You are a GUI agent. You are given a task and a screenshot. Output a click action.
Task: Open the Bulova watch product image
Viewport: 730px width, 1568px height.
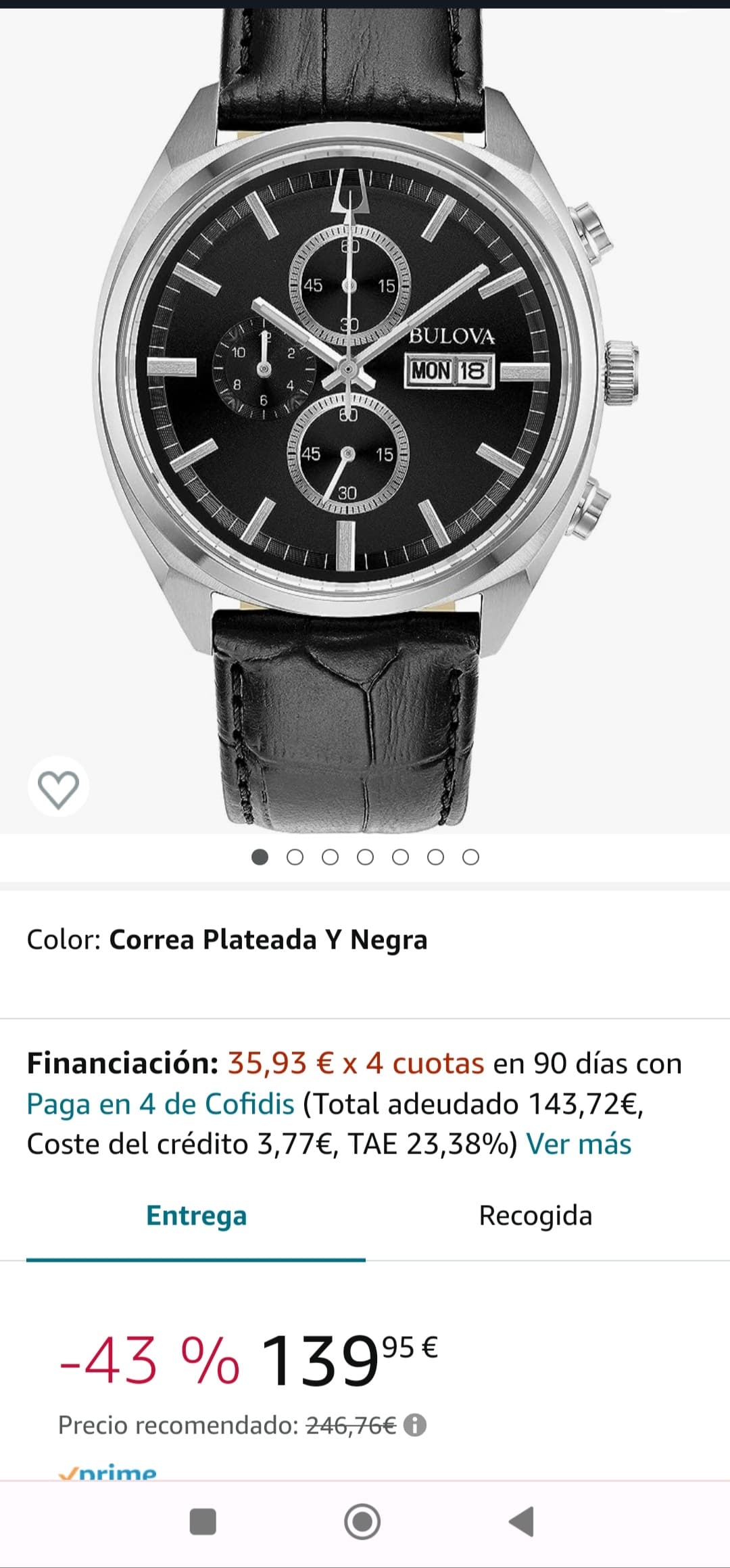tap(365, 419)
